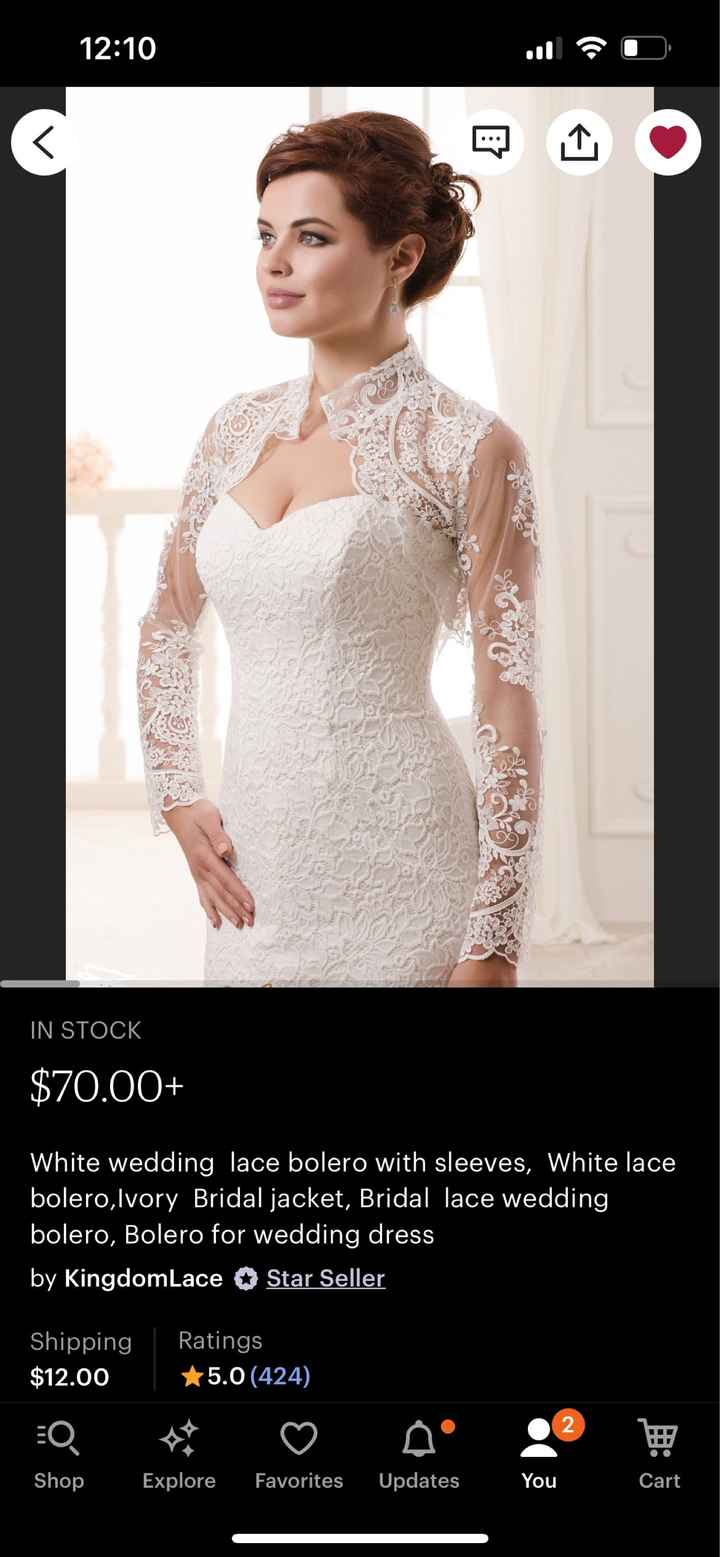Screen dimensions: 720x1557
Task: Go to the You tab
Action: pos(539,1455)
